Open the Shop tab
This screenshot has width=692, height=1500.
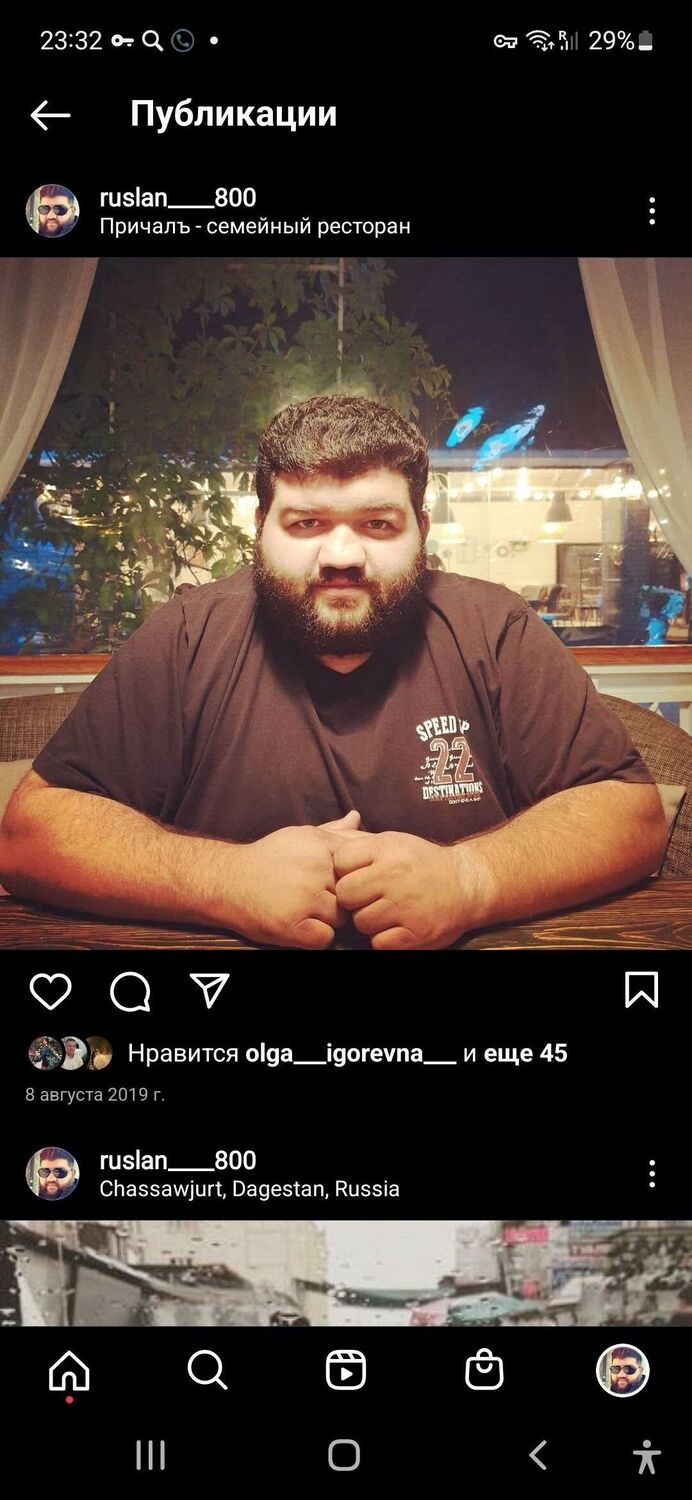pos(484,1371)
